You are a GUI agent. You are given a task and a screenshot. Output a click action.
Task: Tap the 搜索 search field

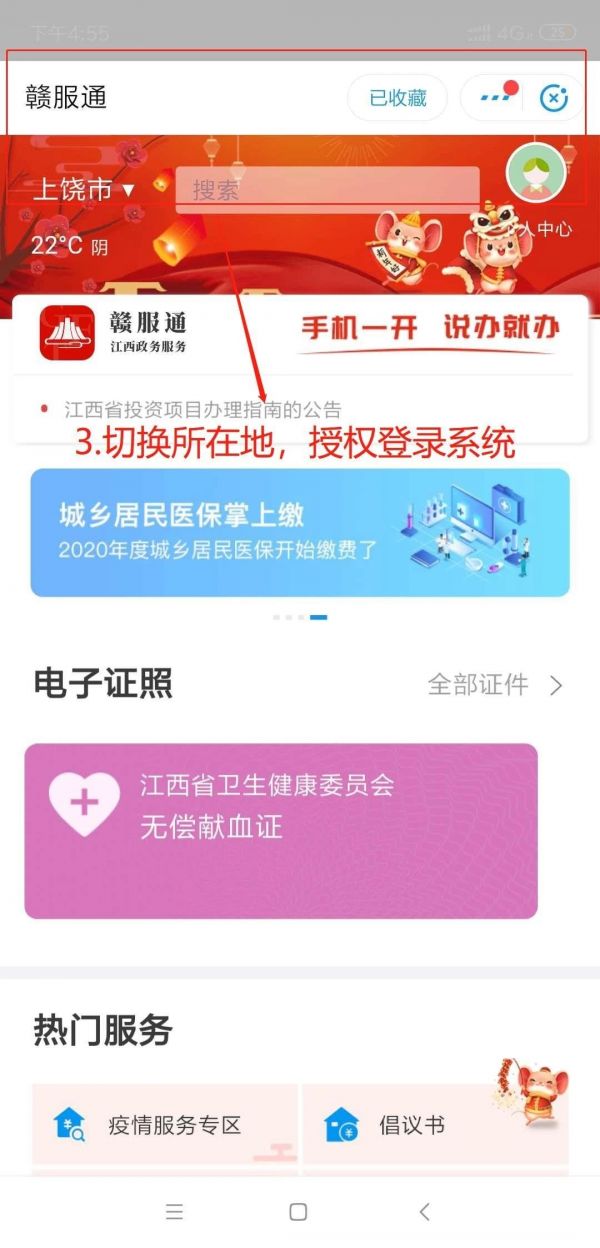click(x=327, y=190)
